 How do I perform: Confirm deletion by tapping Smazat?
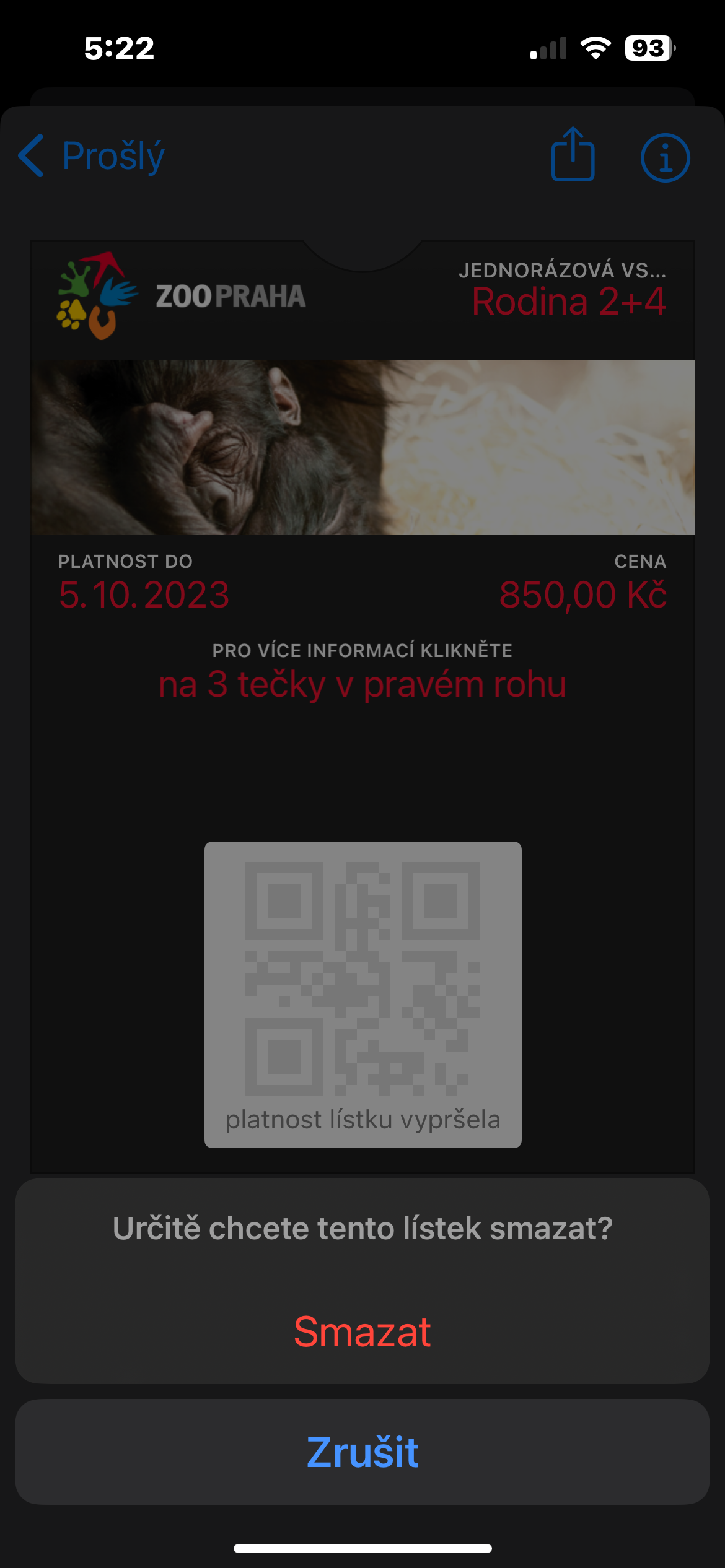[362, 1331]
